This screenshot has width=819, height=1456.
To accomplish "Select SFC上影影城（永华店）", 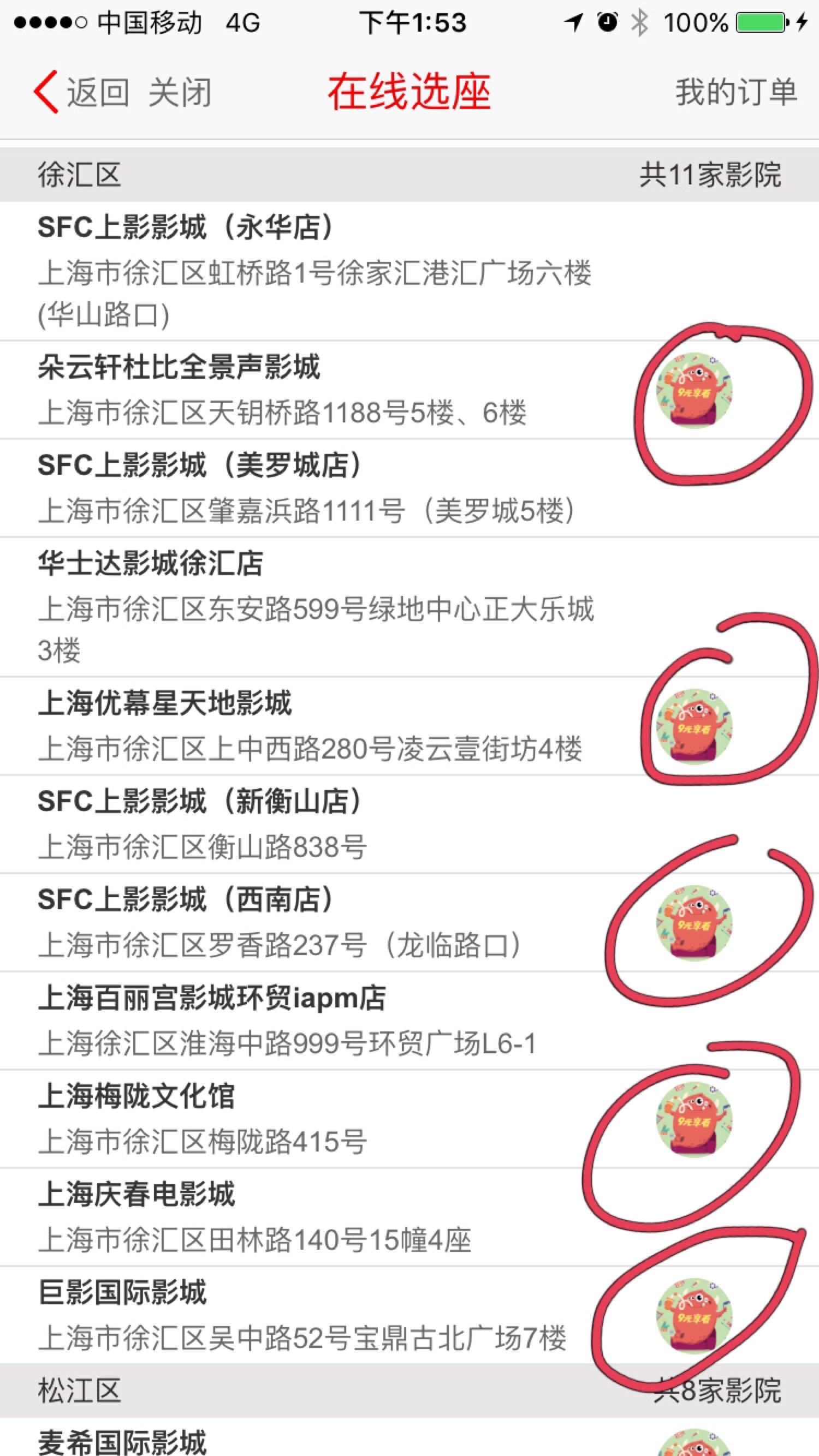I will tap(410, 271).
